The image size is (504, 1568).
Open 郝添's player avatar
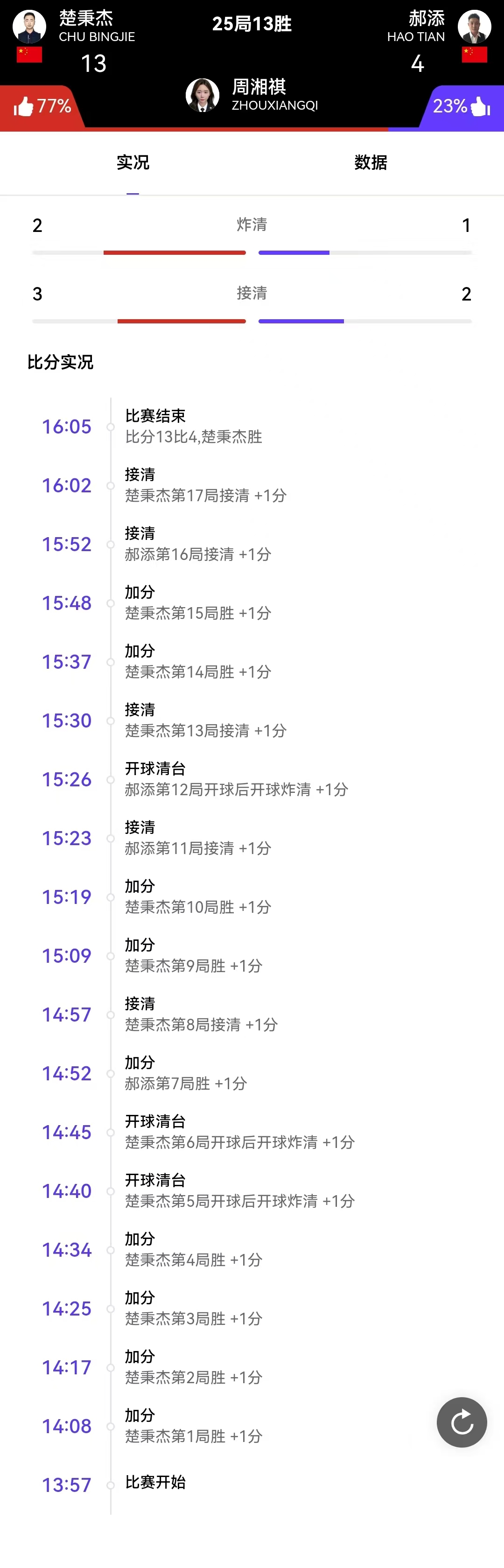[x=474, y=27]
